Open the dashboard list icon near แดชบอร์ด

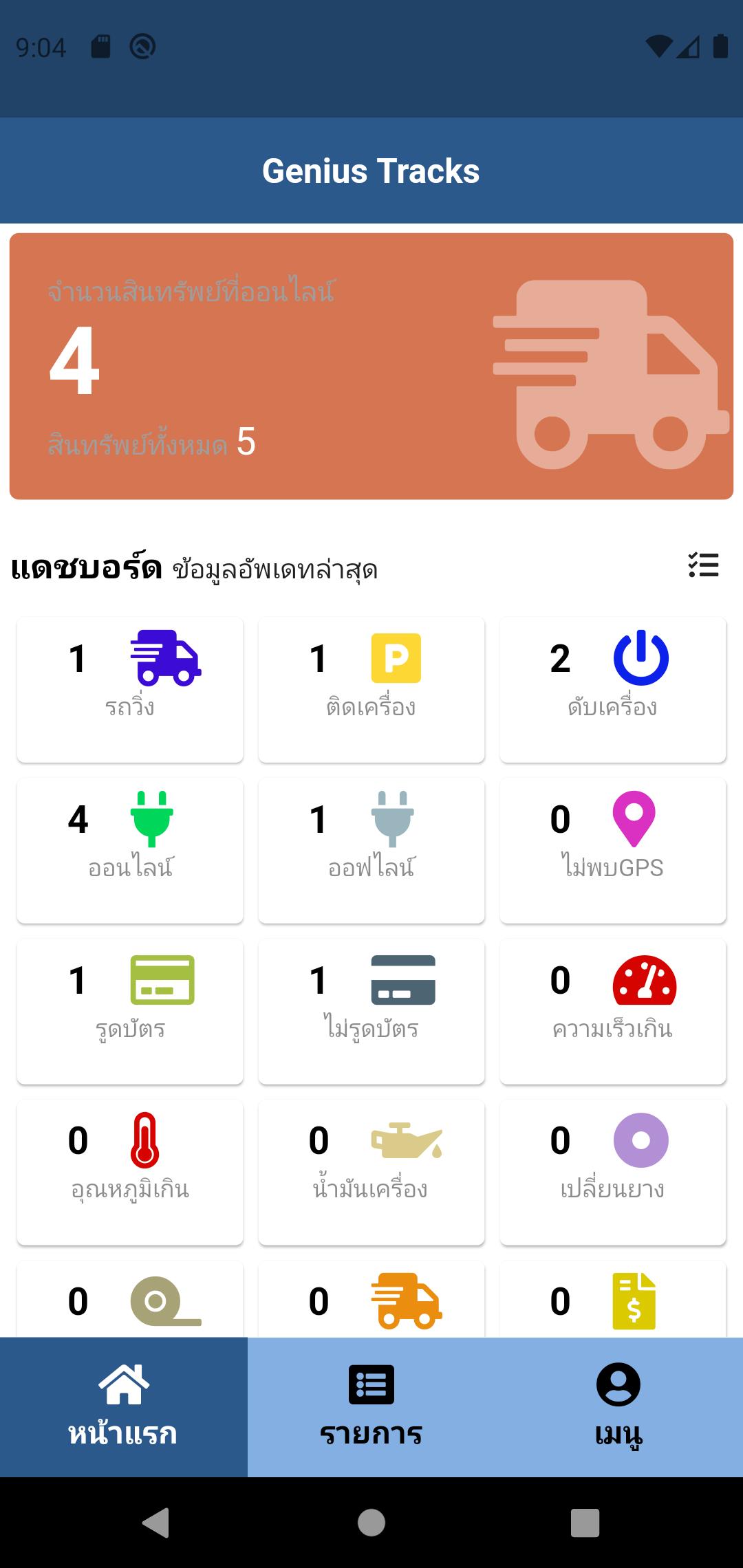point(703,566)
